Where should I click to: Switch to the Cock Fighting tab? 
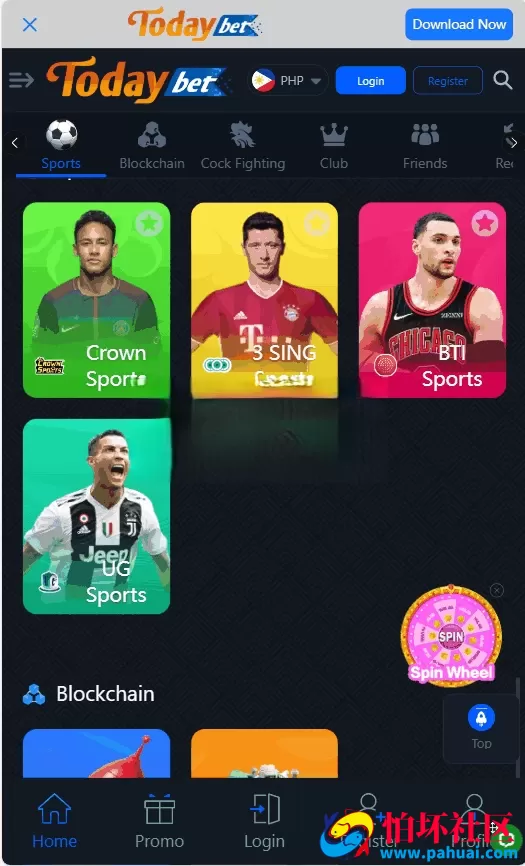point(243,146)
